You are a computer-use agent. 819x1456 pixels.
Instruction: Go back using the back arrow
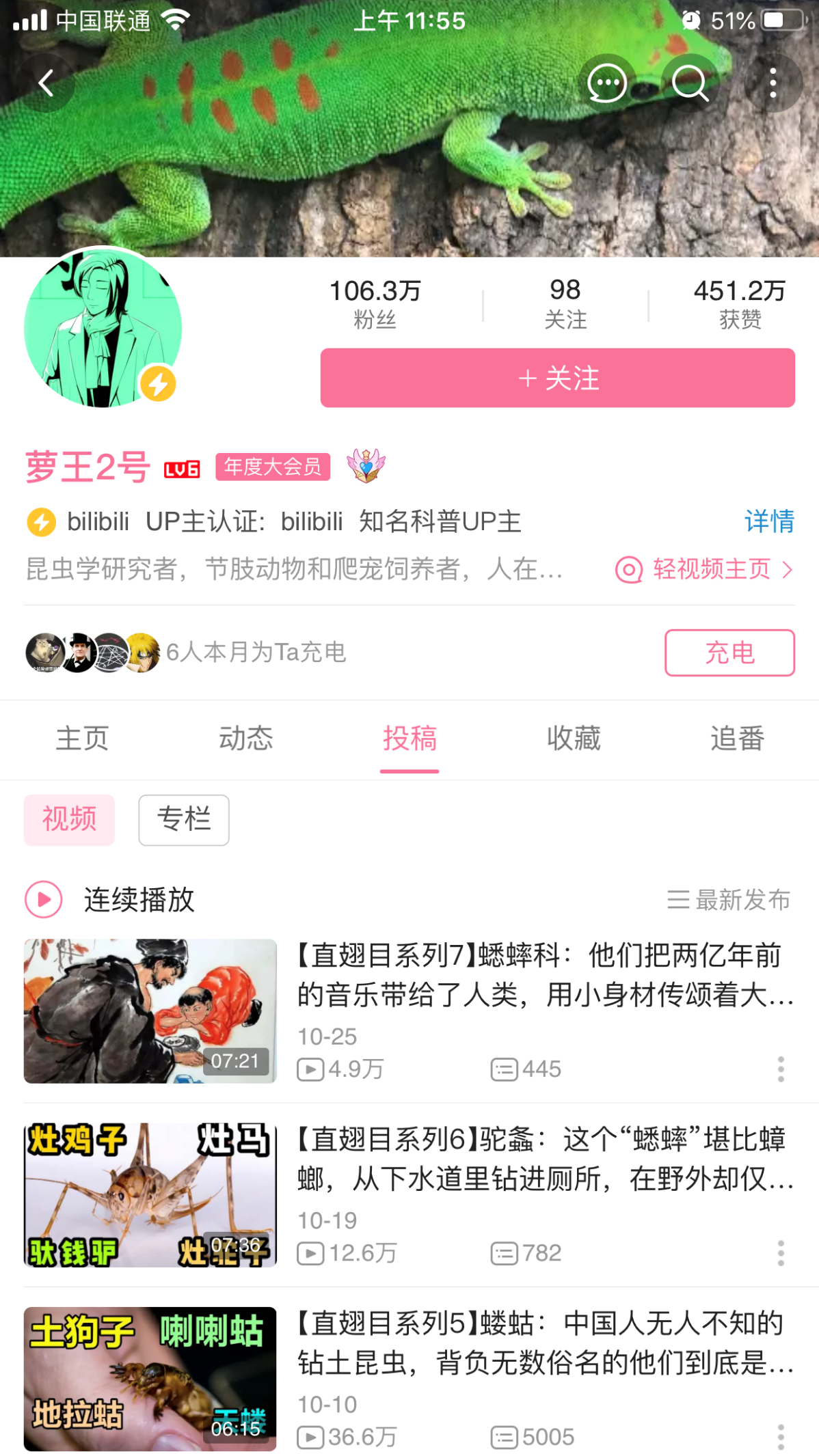click(46, 83)
